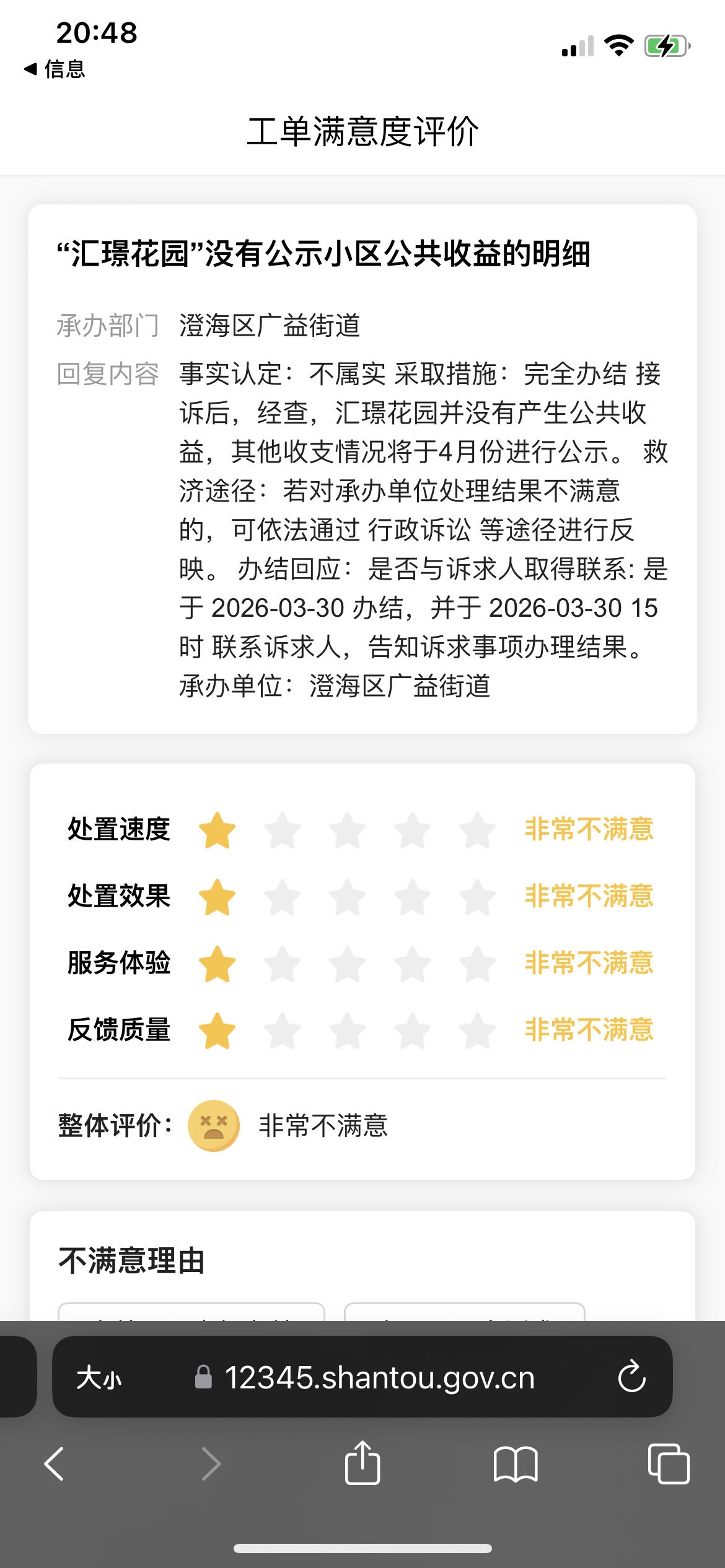Viewport: 725px width, 1568px height.
Task: Show all open tabs
Action: coord(668,1464)
